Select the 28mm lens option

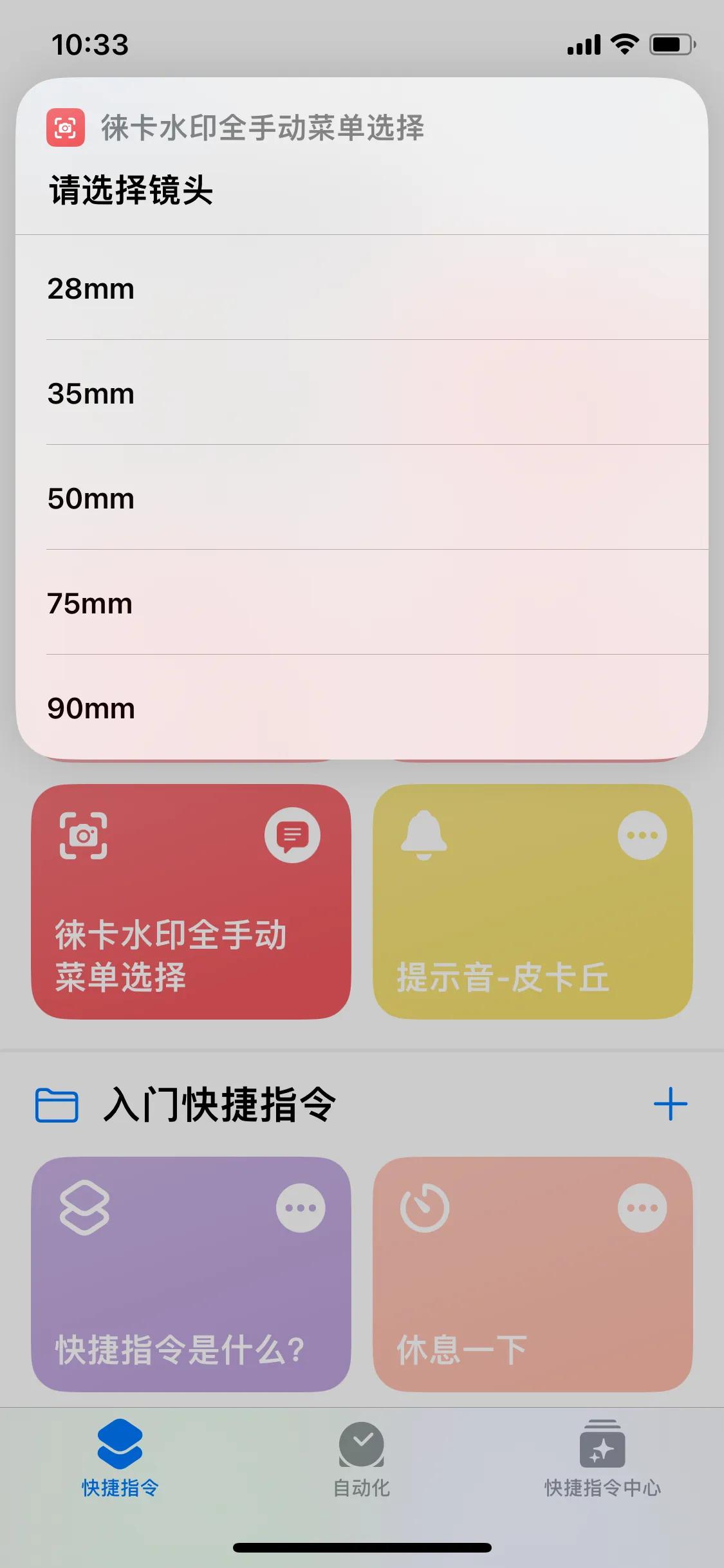click(360, 288)
